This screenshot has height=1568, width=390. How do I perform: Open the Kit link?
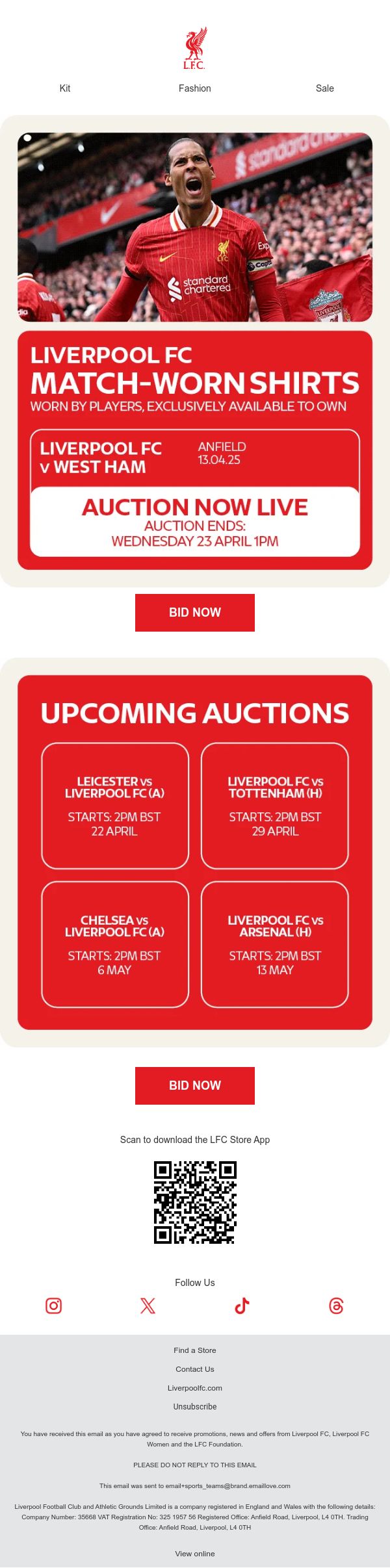point(65,88)
